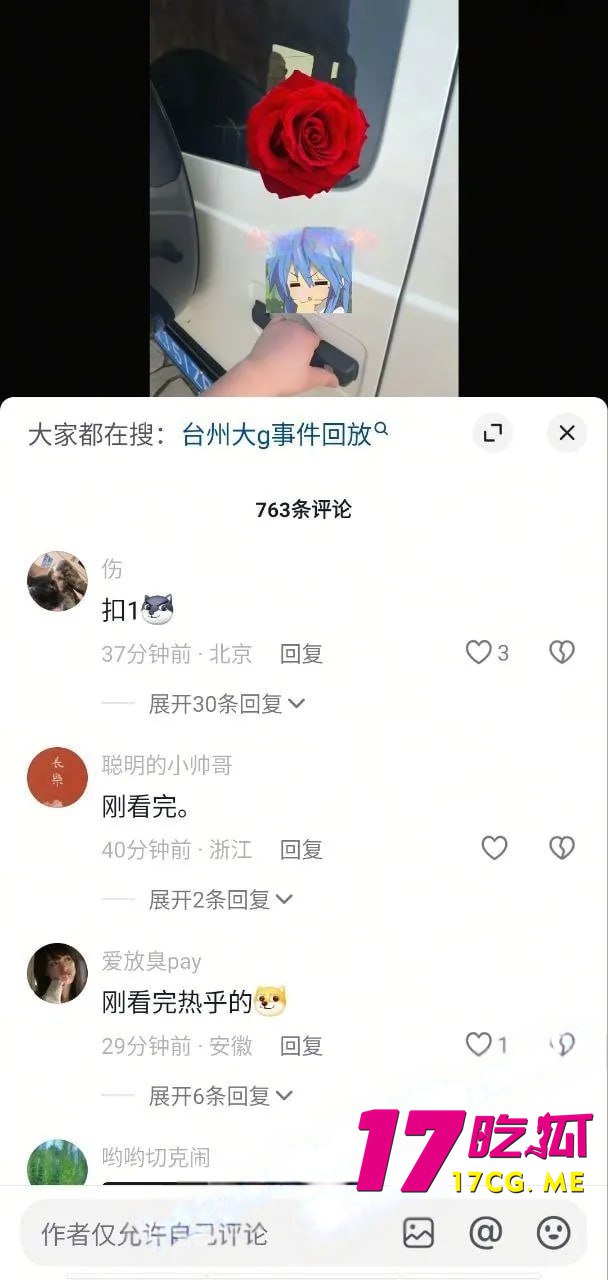Expand 30 replies under 伤's comment
The width and height of the screenshot is (608, 1280).
coord(226,704)
